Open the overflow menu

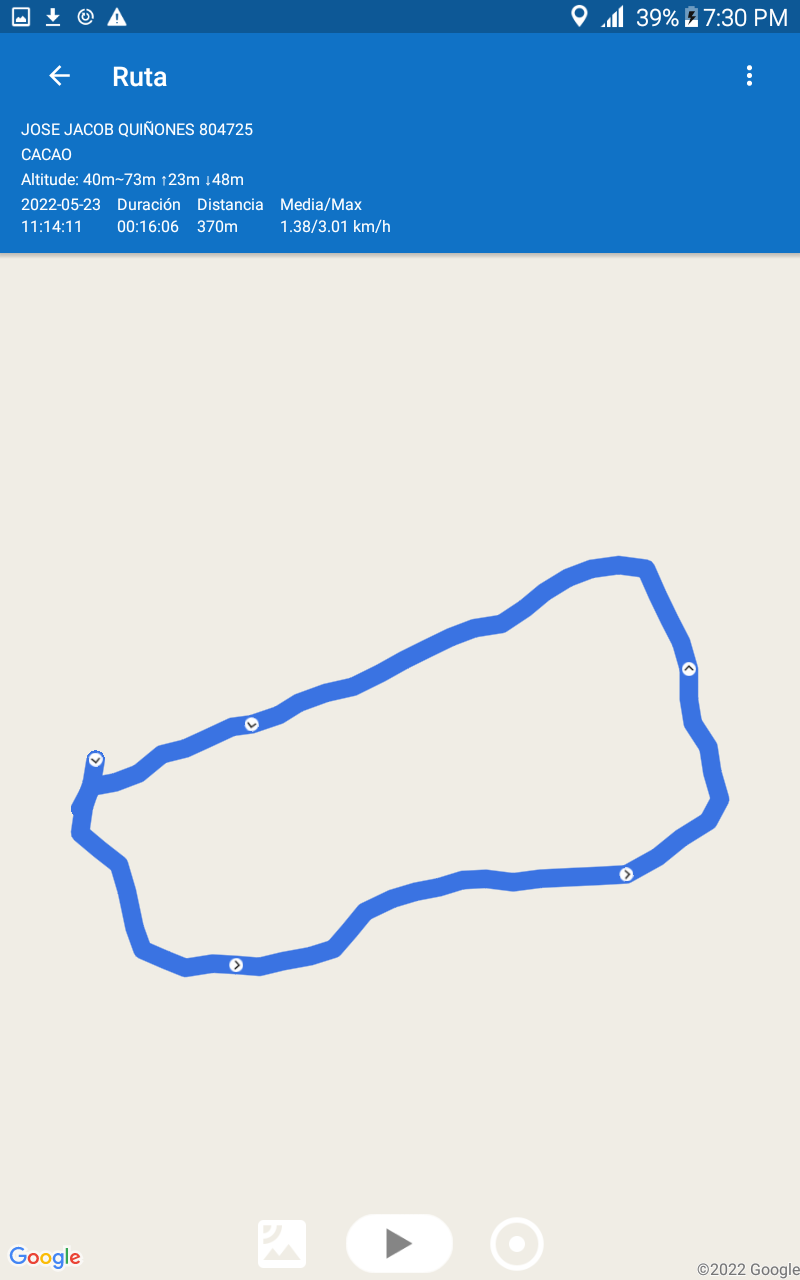[749, 76]
